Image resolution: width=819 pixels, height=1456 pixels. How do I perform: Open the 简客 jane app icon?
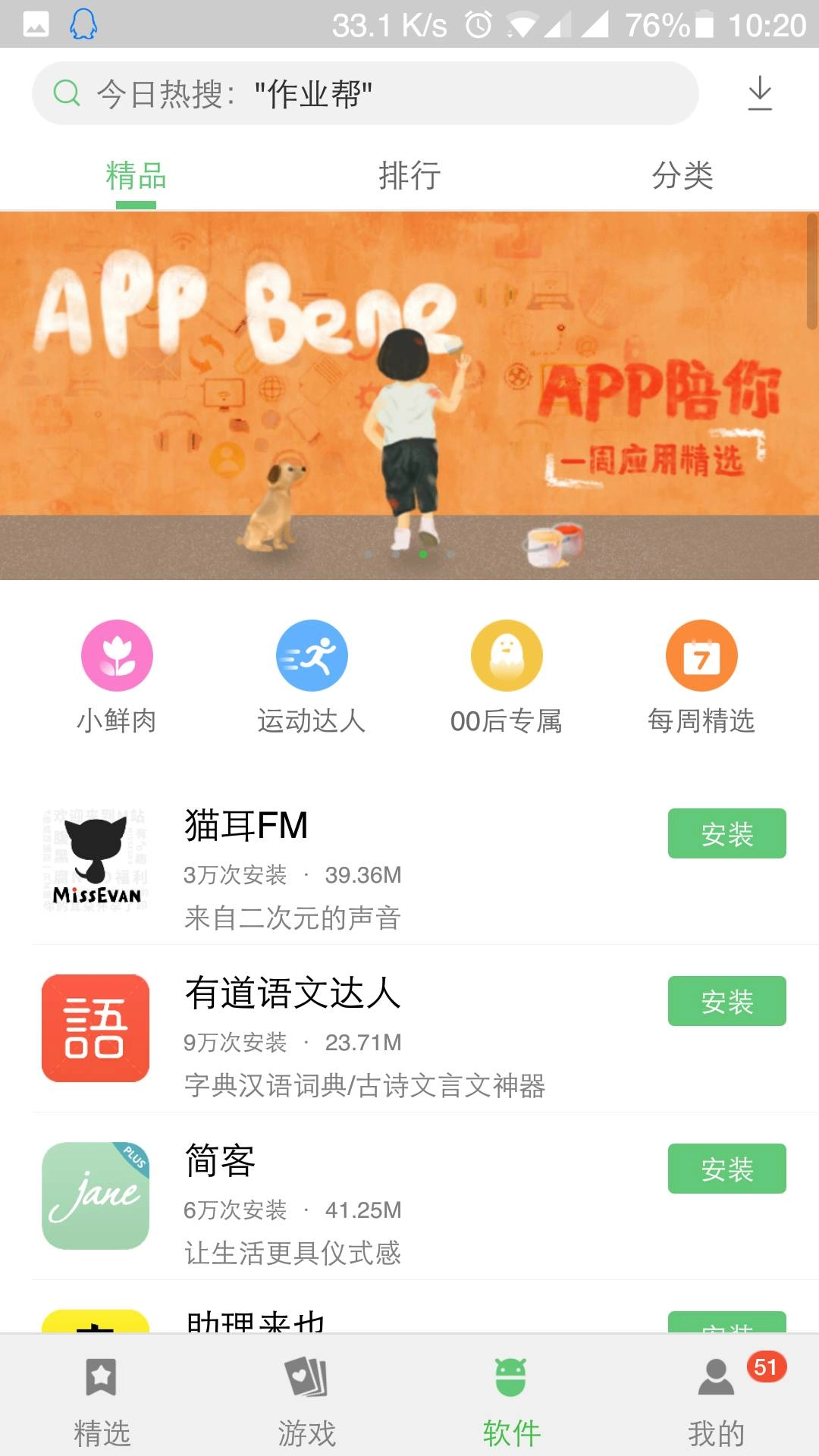point(95,1197)
